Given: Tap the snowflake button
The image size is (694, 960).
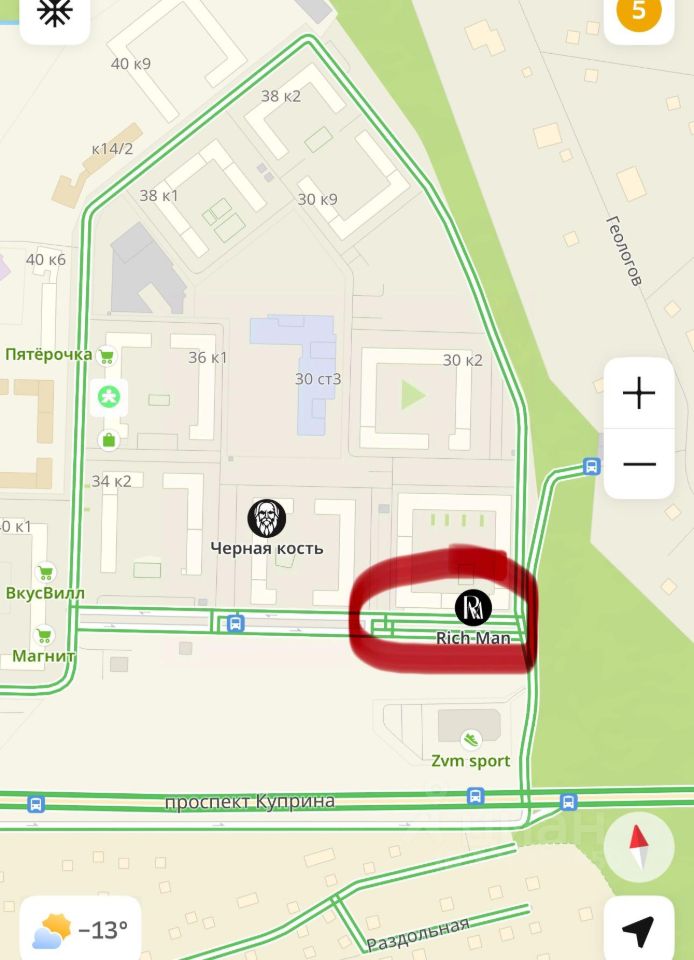Looking at the screenshot, I should [54, 14].
